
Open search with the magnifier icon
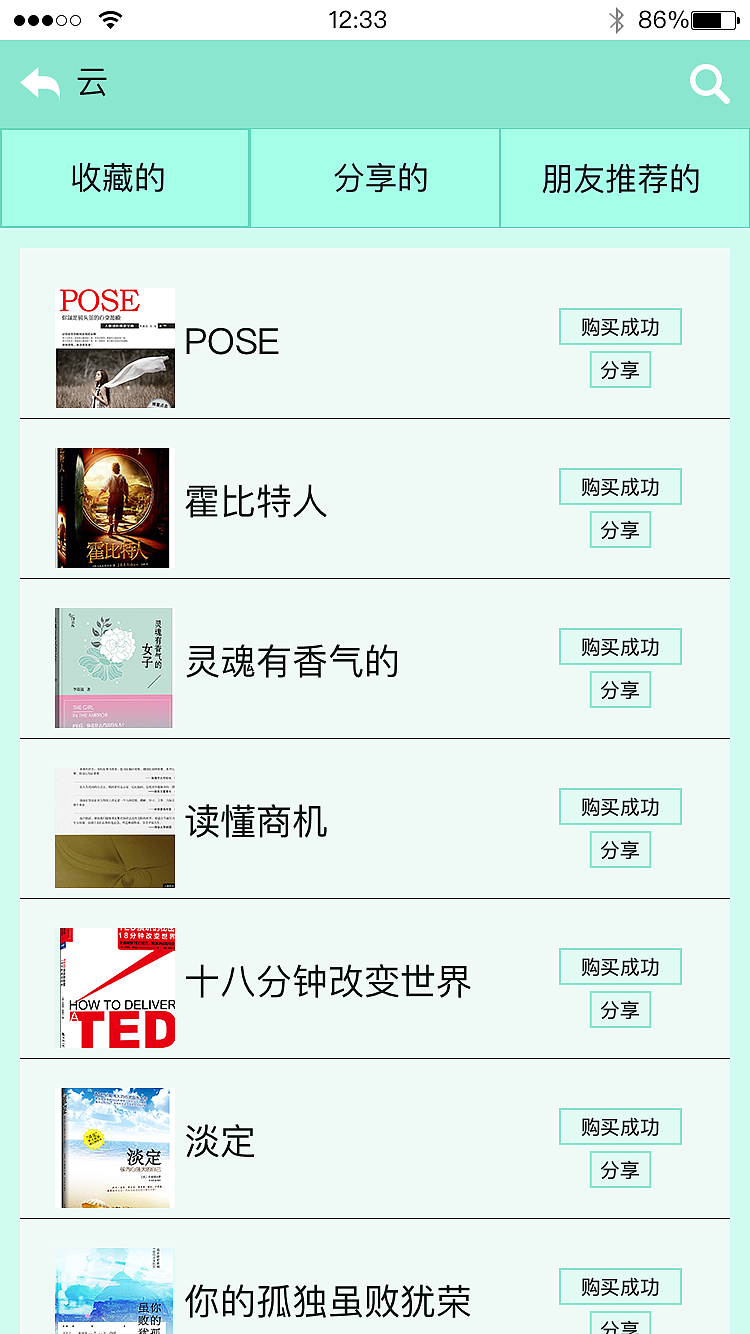pyautogui.click(x=710, y=84)
